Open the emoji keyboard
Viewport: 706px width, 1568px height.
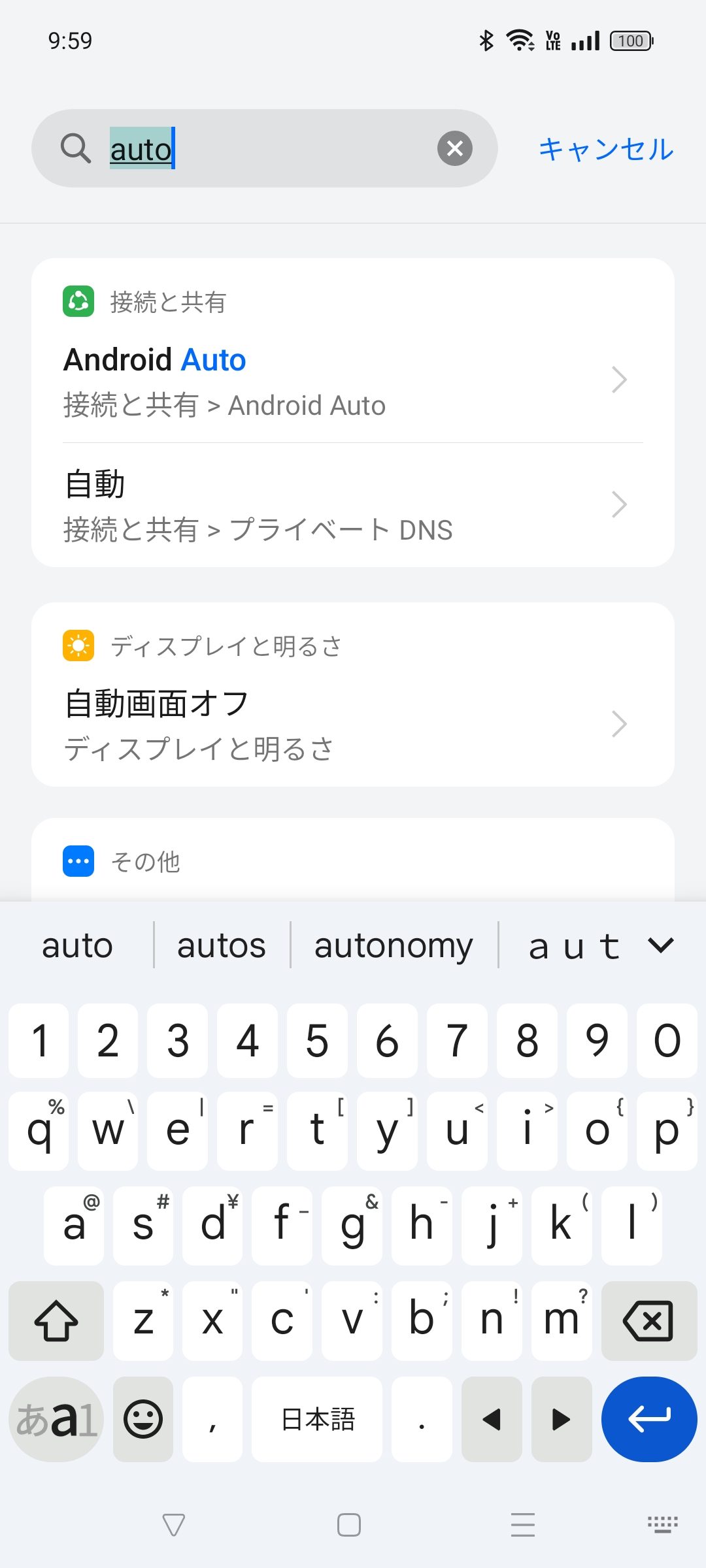click(x=143, y=1418)
